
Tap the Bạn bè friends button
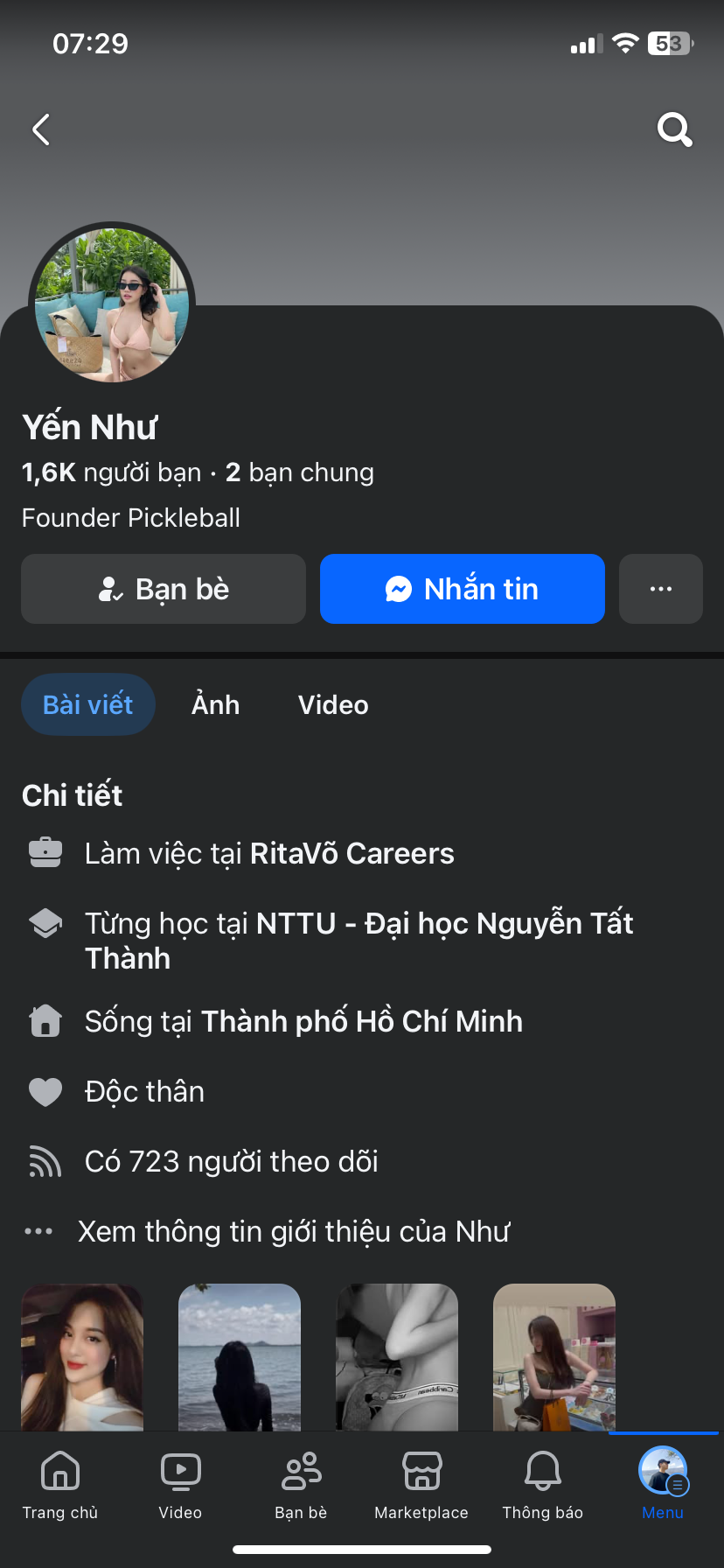[x=164, y=589]
